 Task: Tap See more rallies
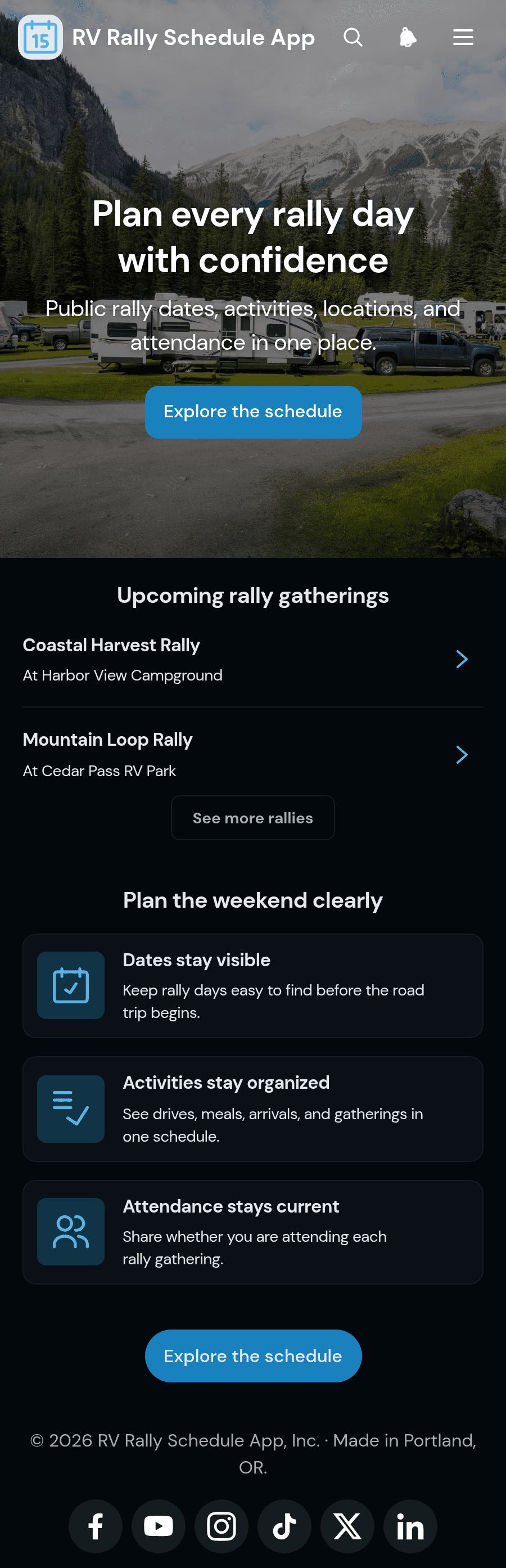coord(253,818)
